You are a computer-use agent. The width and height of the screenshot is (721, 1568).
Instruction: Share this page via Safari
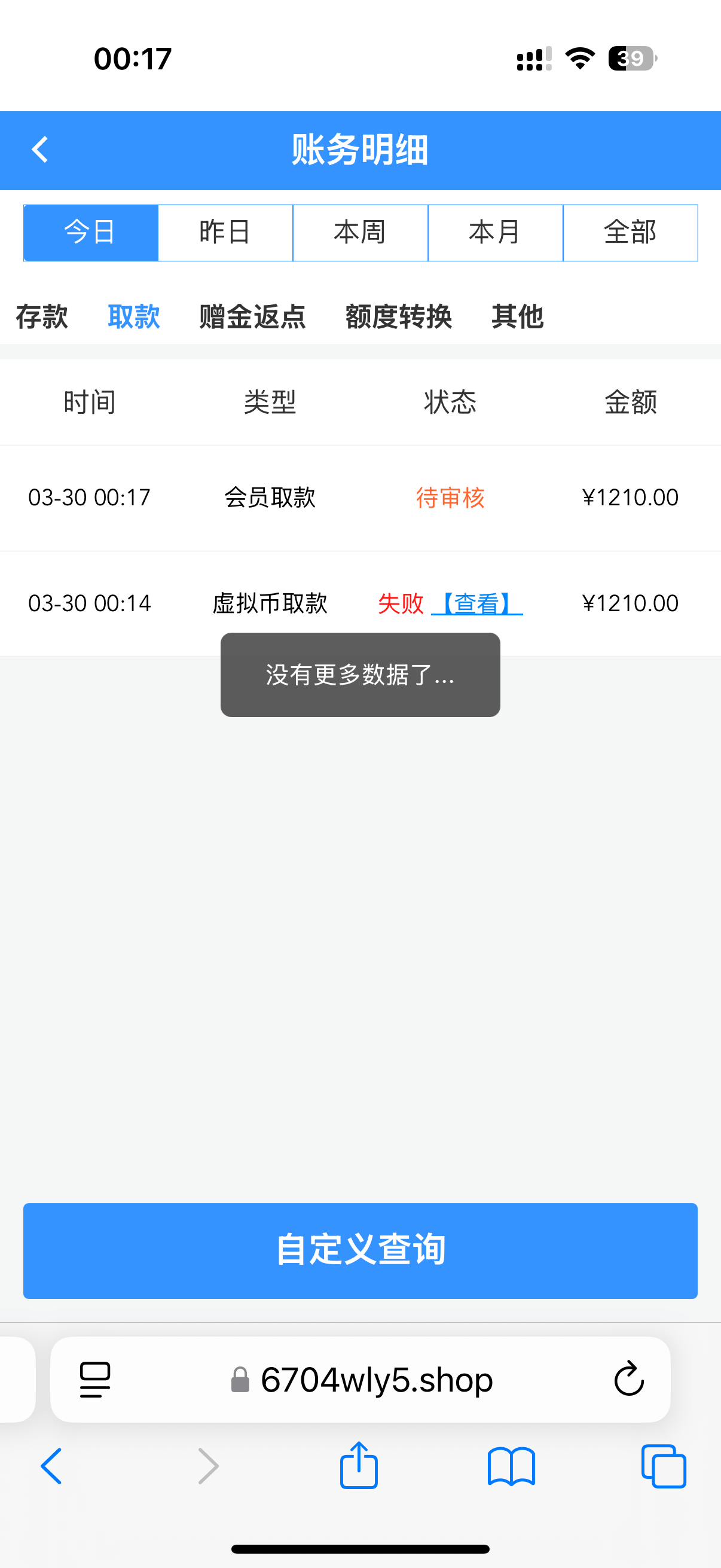tap(359, 1466)
